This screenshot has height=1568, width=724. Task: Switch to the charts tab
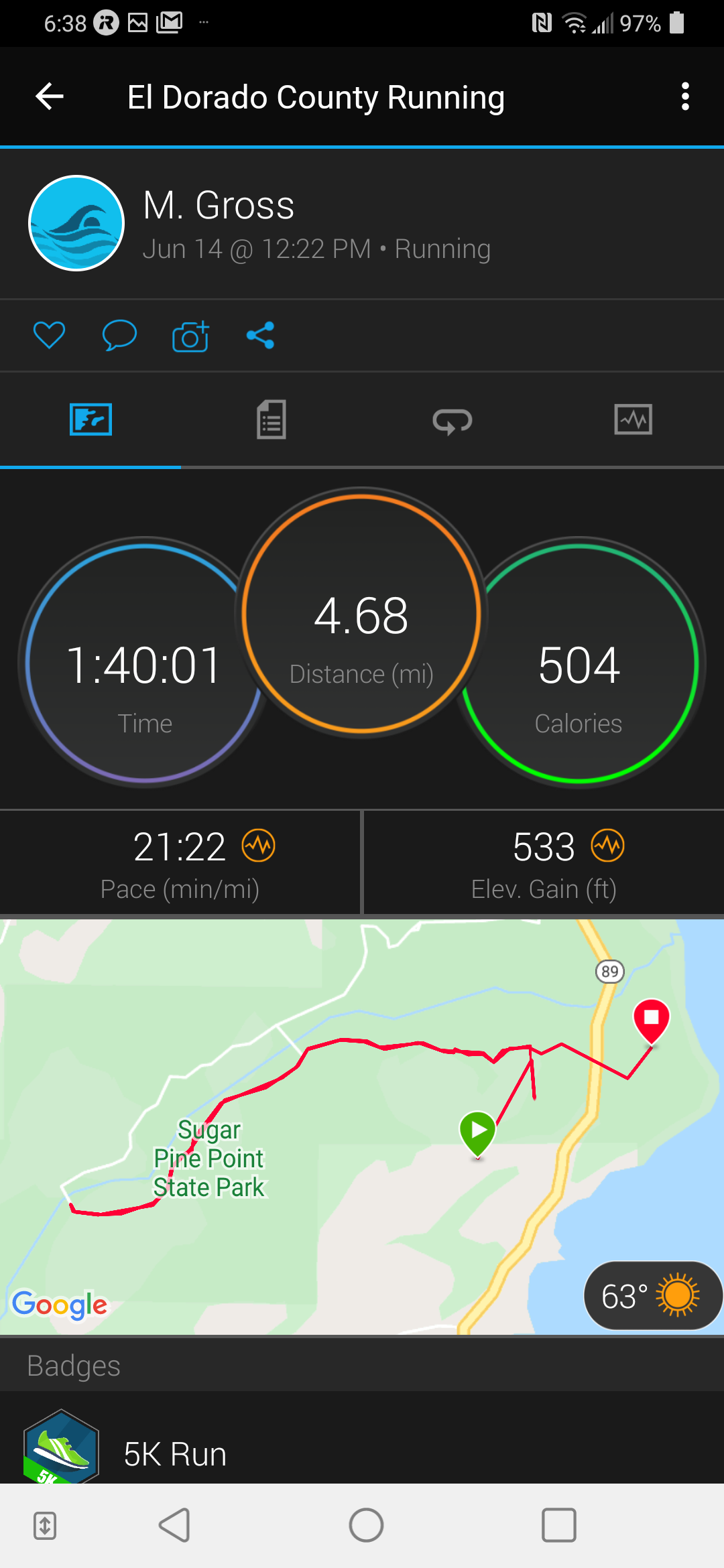pyautogui.click(x=633, y=420)
